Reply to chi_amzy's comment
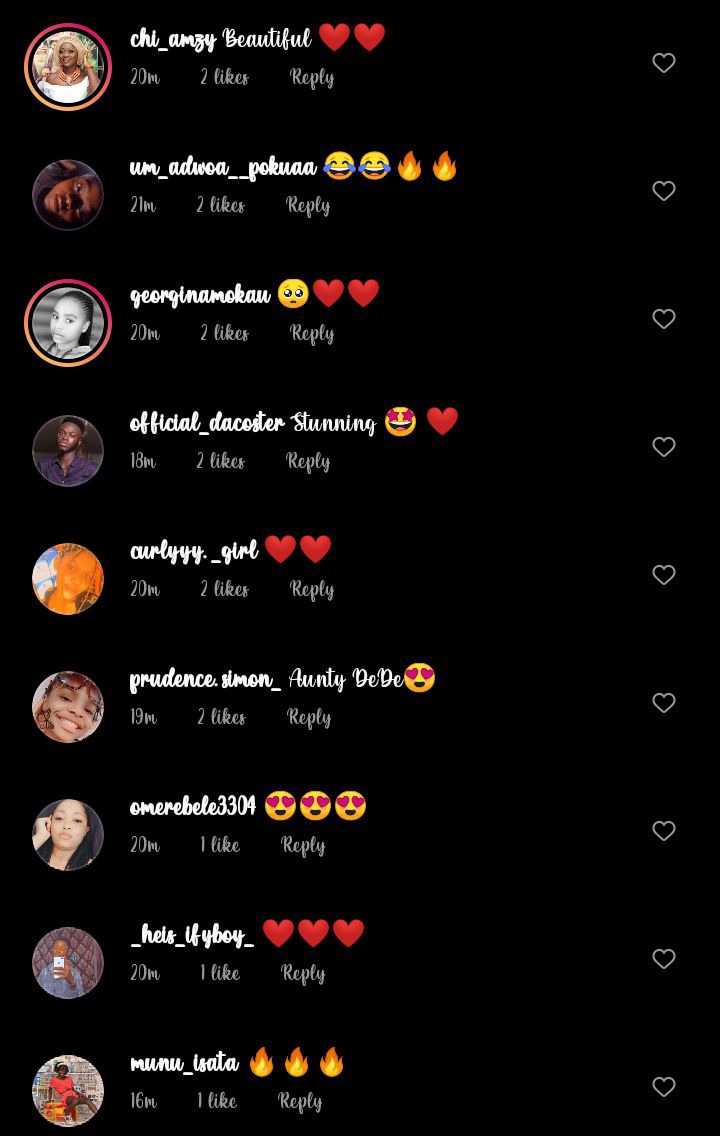Screen dimensions: 720x1136 click(x=312, y=78)
